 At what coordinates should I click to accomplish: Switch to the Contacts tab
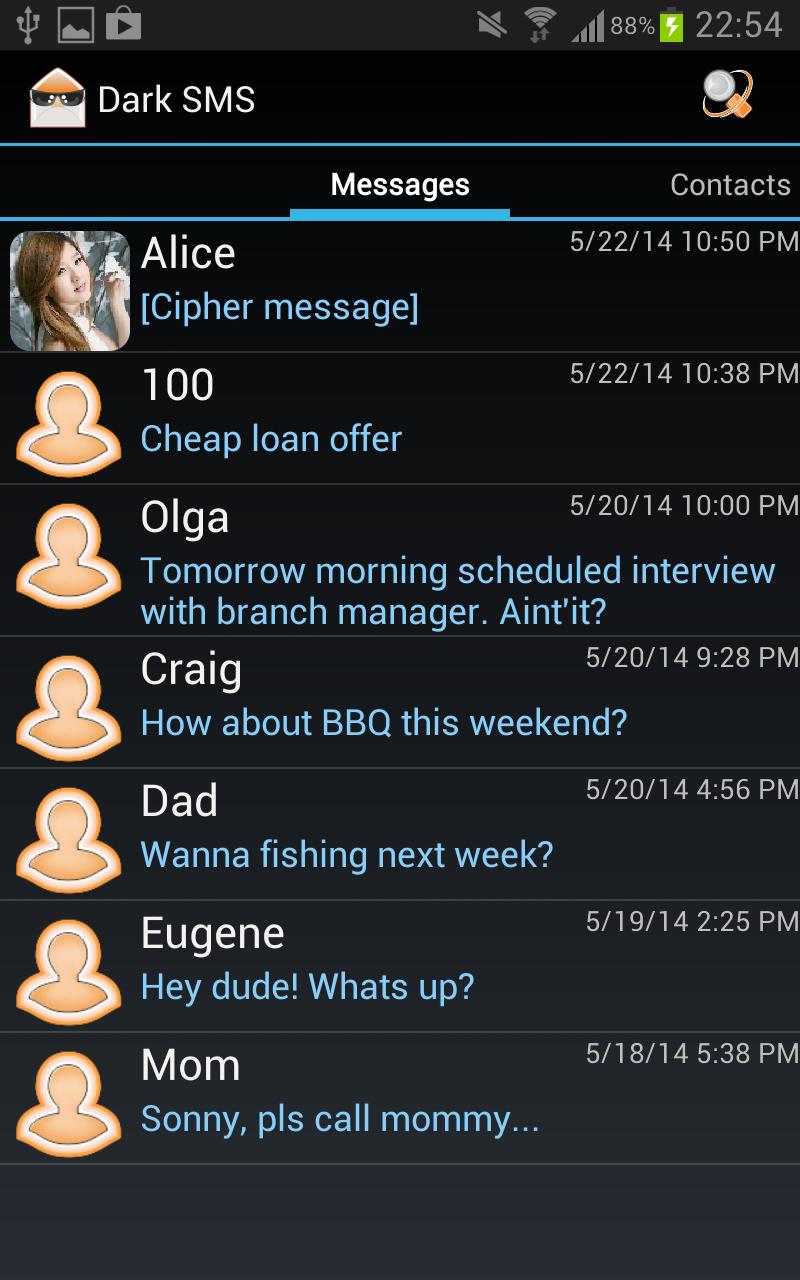(x=728, y=184)
